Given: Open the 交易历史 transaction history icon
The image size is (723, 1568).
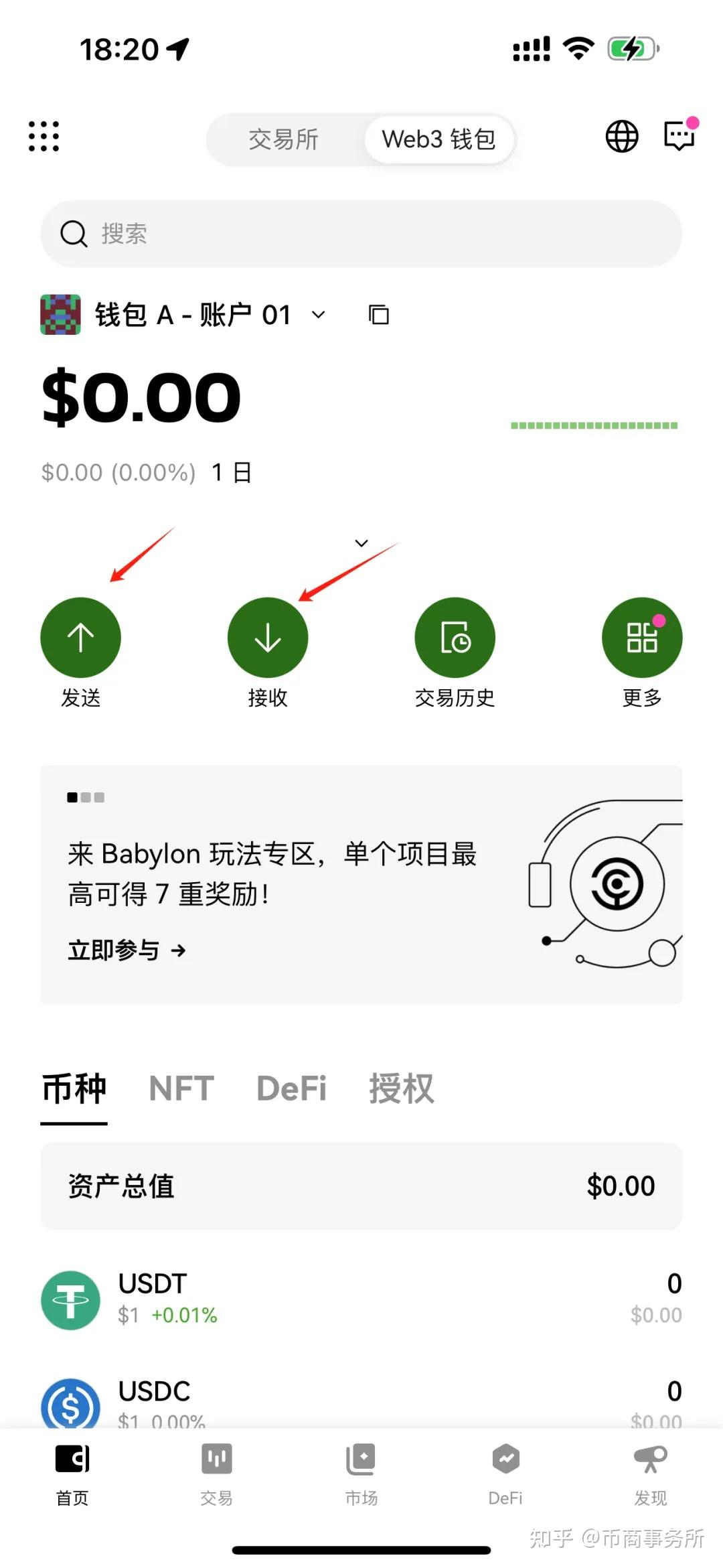Looking at the screenshot, I should [455, 636].
